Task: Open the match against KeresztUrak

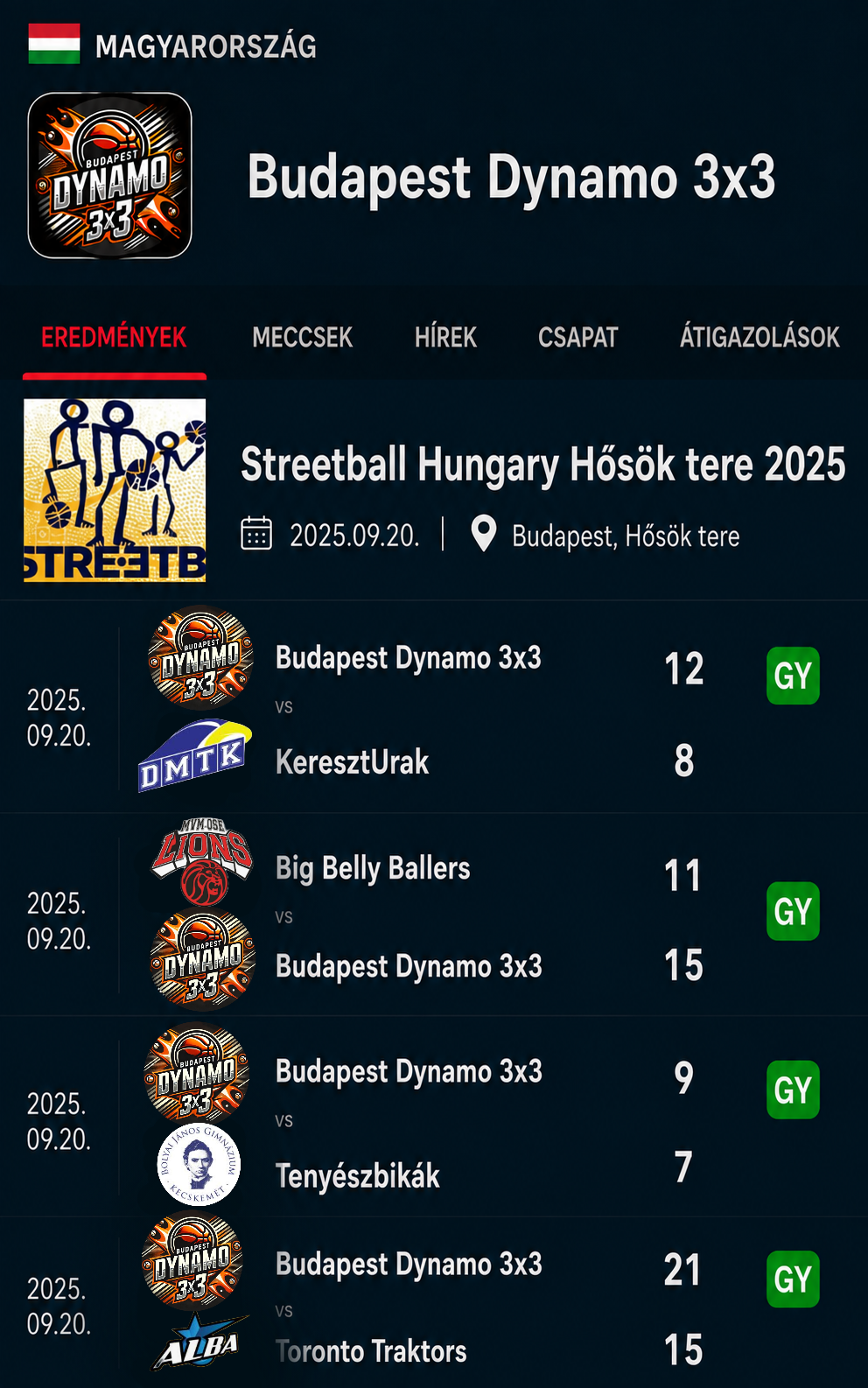Action: (434, 707)
